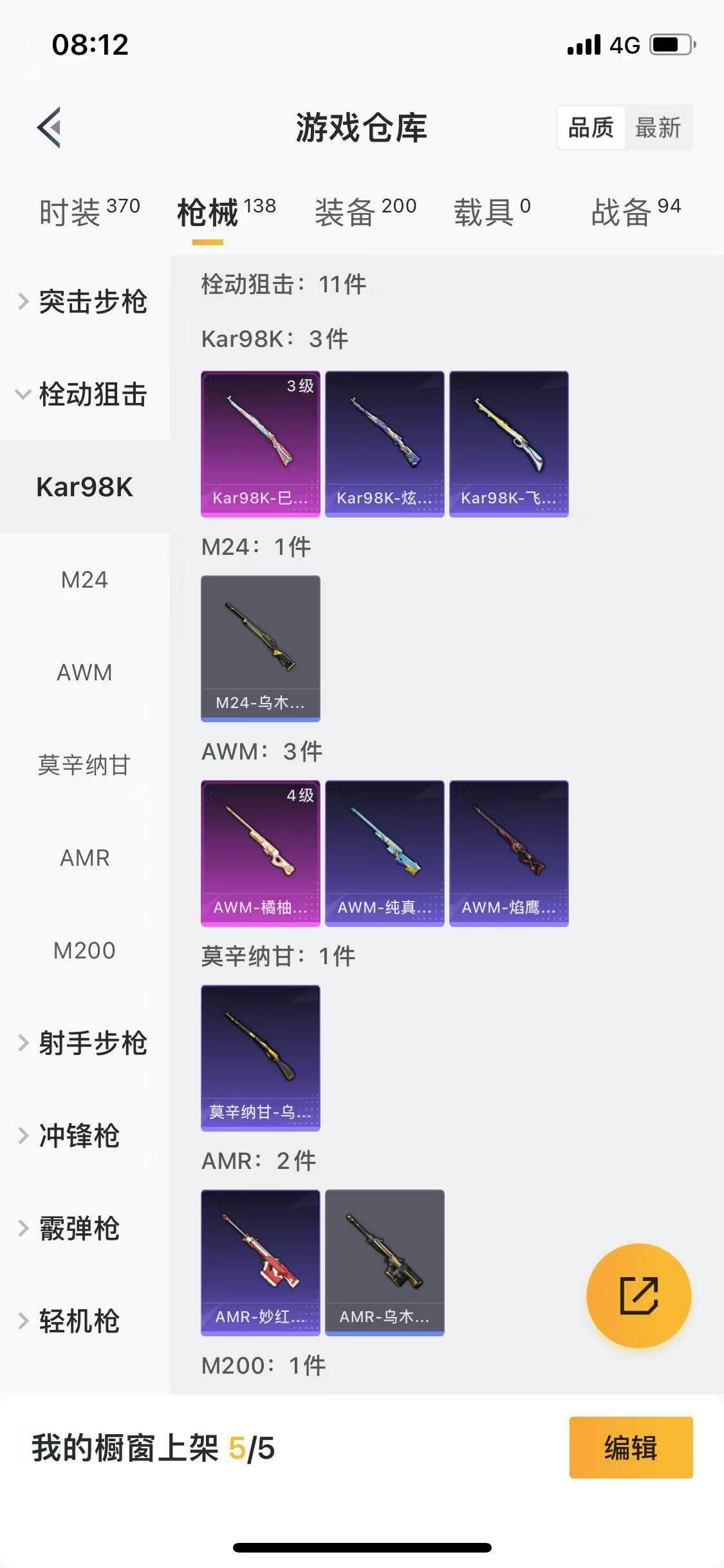
Task: Switch to the 时装 tab
Action: [x=89, y=212]
